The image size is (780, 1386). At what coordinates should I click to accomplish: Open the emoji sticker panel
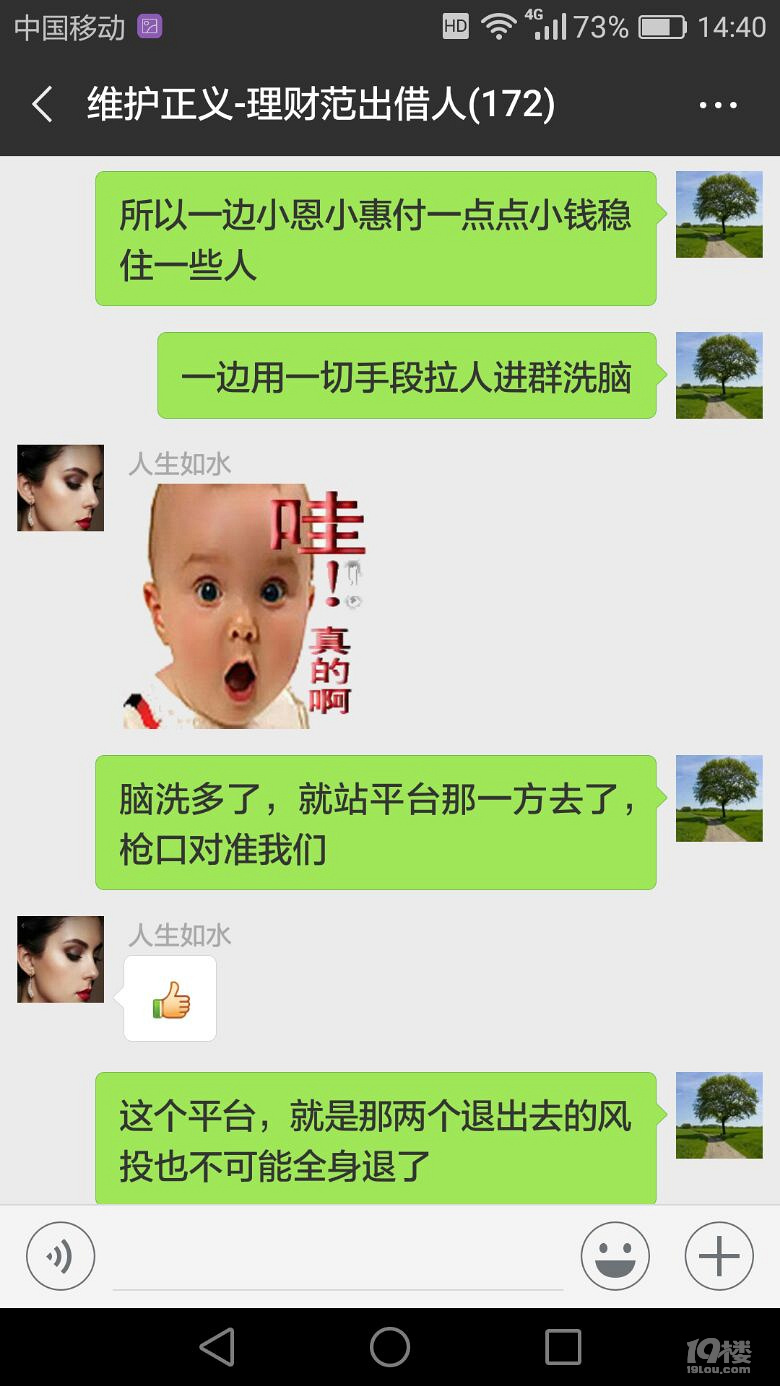coord(615,1256)
